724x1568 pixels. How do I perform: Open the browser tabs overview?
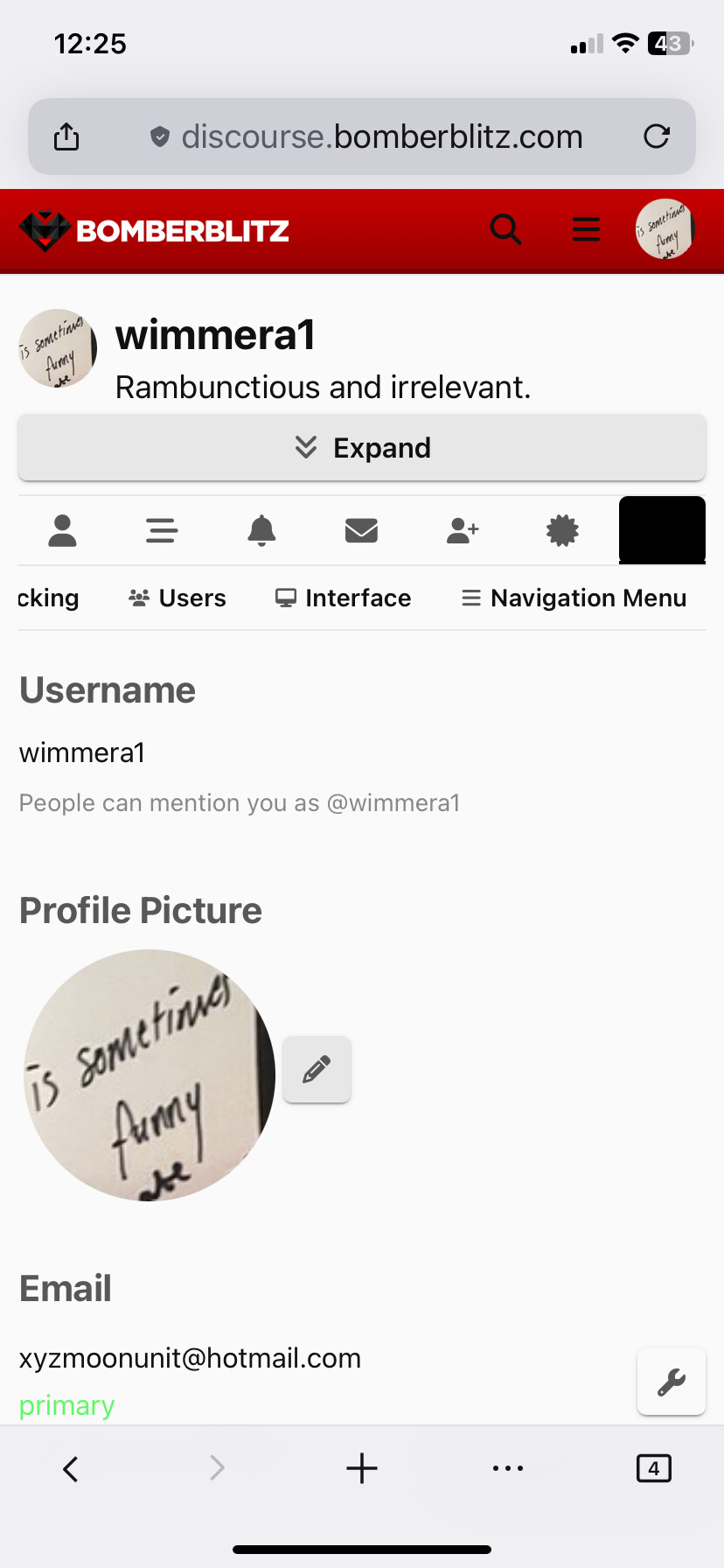click(x=653, y=1468)
